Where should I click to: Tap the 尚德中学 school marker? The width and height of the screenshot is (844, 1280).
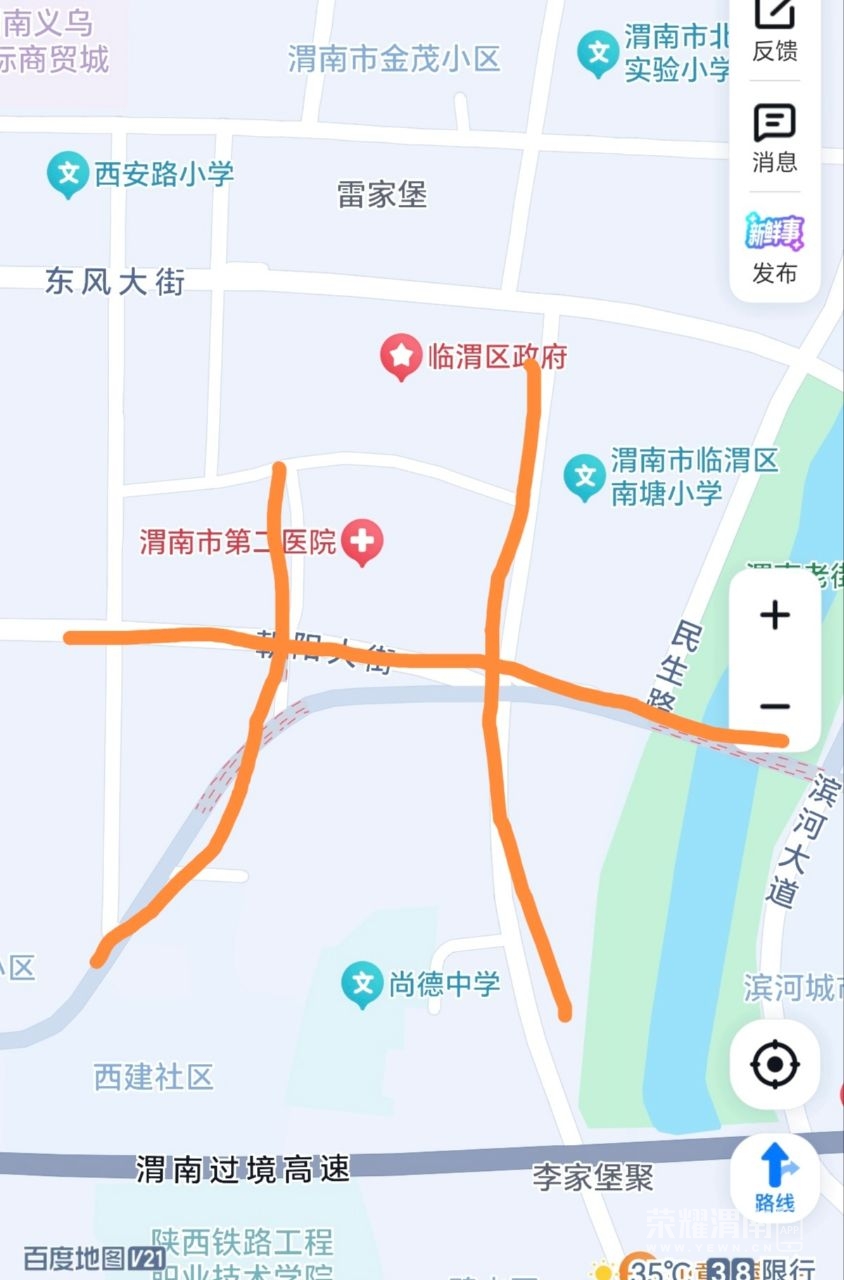pyautogui.click(x=362, y=983)
